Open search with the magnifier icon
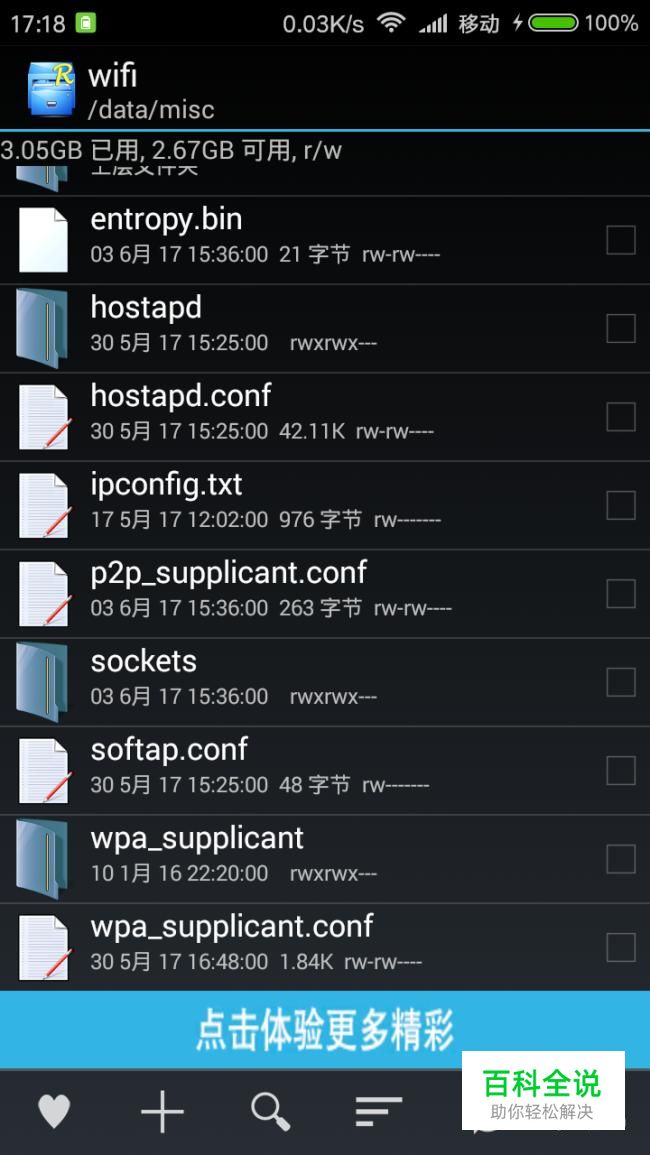The image size is (650, 1155). [x=270, y=1111]
